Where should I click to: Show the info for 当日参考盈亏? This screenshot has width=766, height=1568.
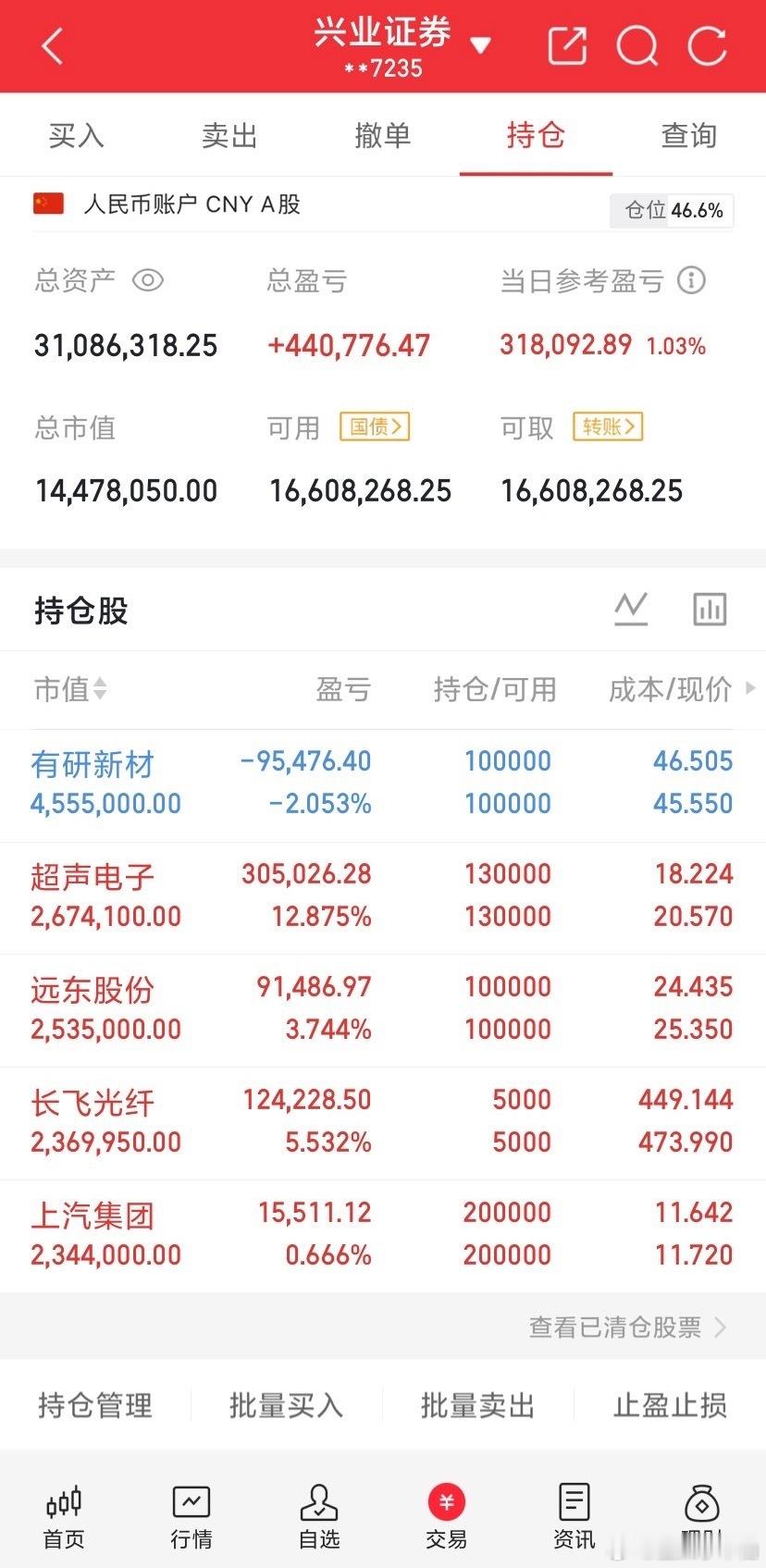coord(691,279)
